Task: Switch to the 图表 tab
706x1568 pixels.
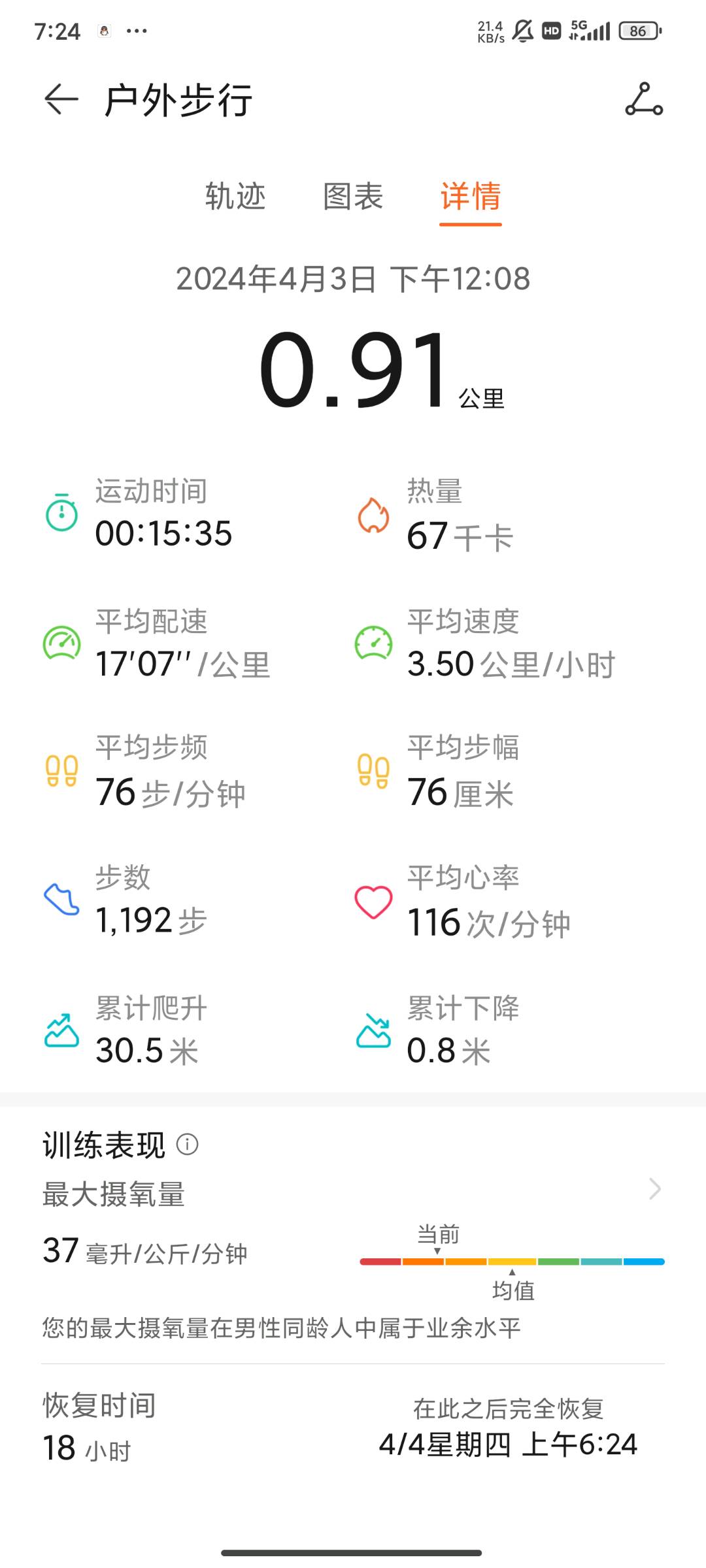Action: [353, 197]
